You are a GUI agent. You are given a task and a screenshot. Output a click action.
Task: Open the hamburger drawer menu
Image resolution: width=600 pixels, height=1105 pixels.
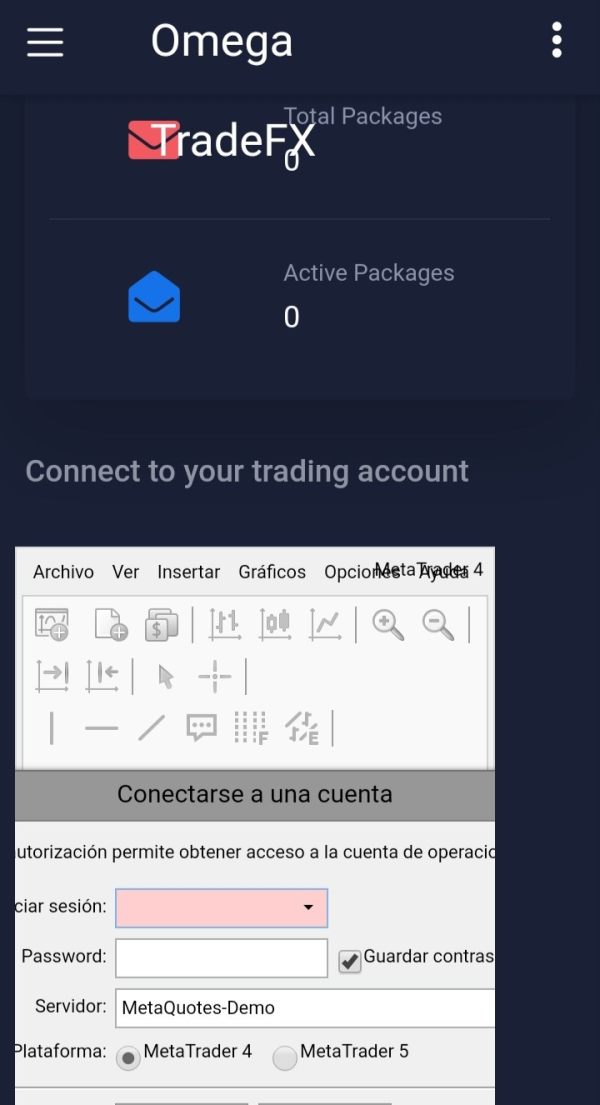click(45, 42)
